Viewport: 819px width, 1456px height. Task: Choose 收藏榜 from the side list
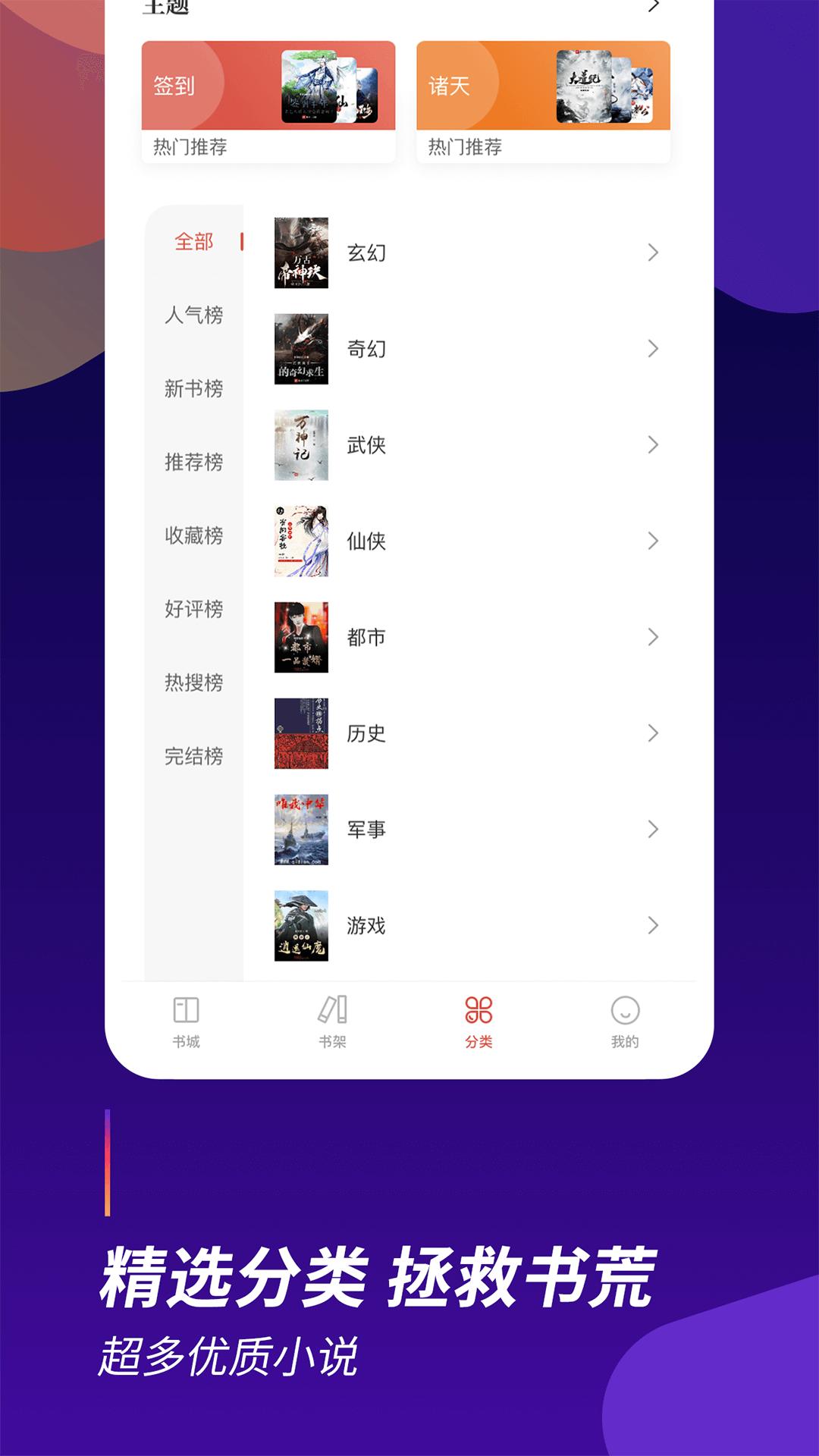(x=193, y=535)
